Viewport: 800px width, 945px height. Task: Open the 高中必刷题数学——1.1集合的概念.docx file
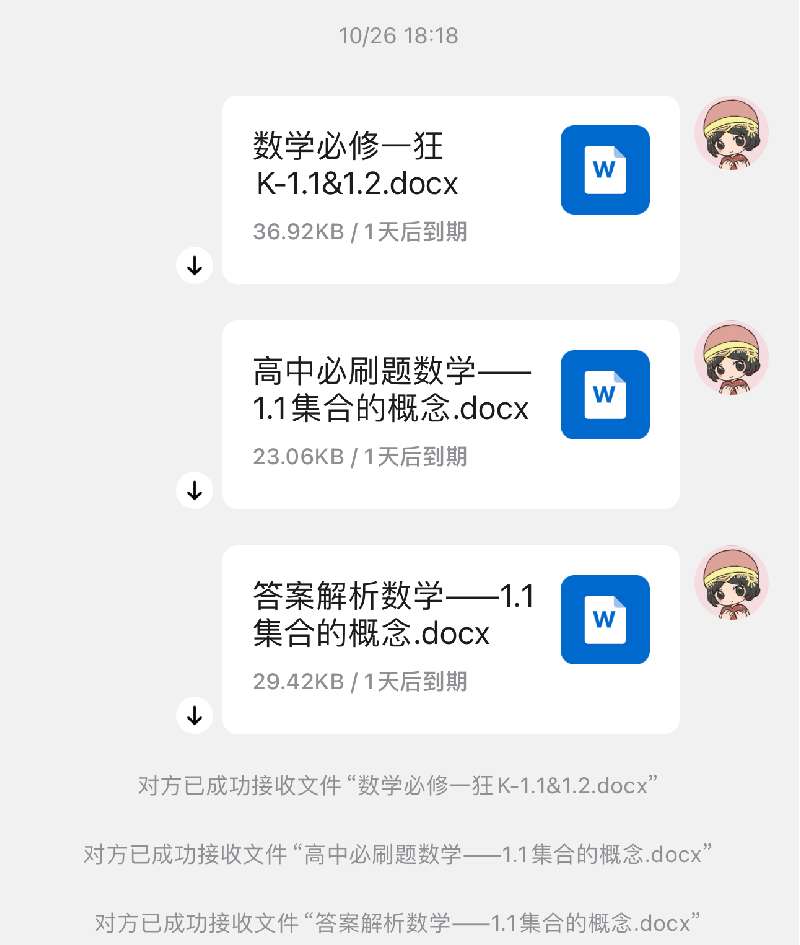(x=450, y=414)
